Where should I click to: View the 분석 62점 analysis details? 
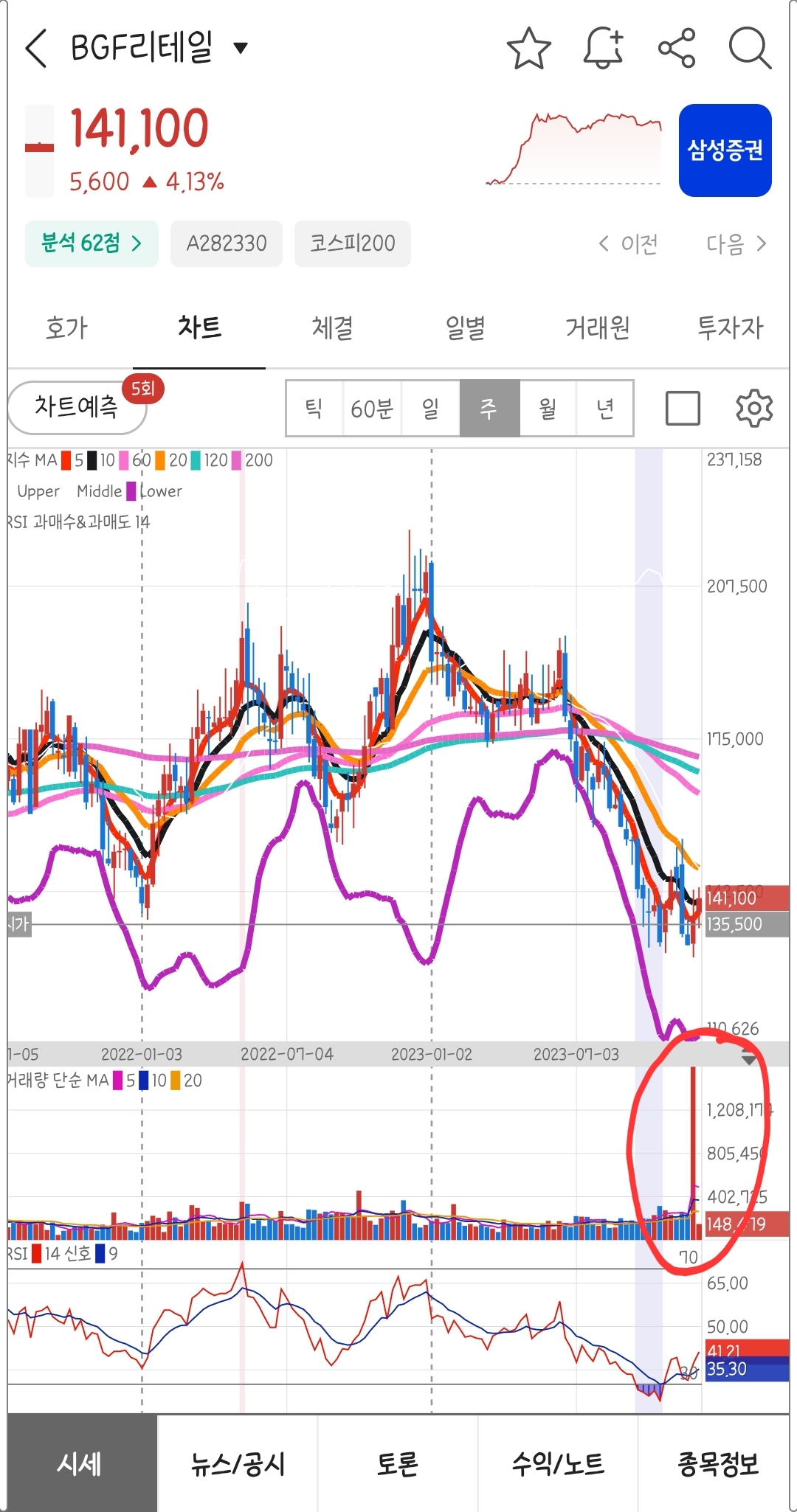coord(92,243)
